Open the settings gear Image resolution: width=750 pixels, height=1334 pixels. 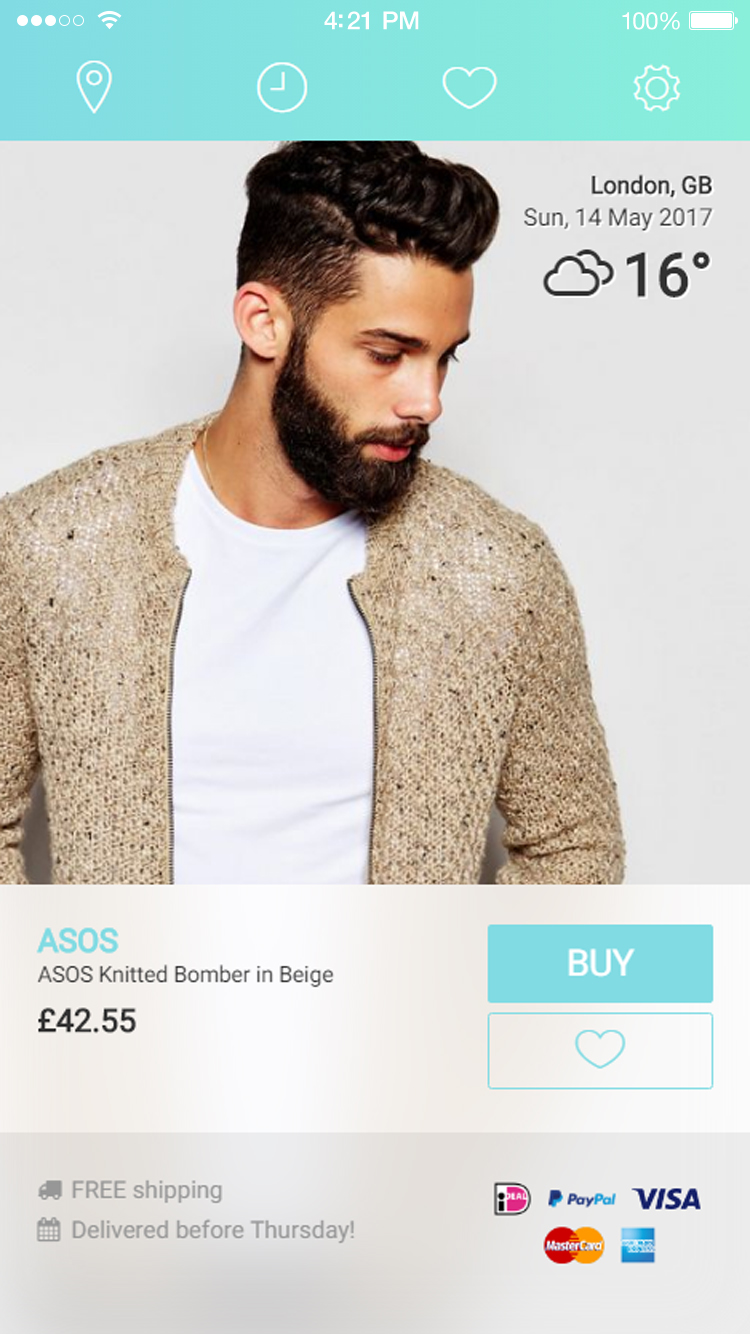(x=657, y=88)
